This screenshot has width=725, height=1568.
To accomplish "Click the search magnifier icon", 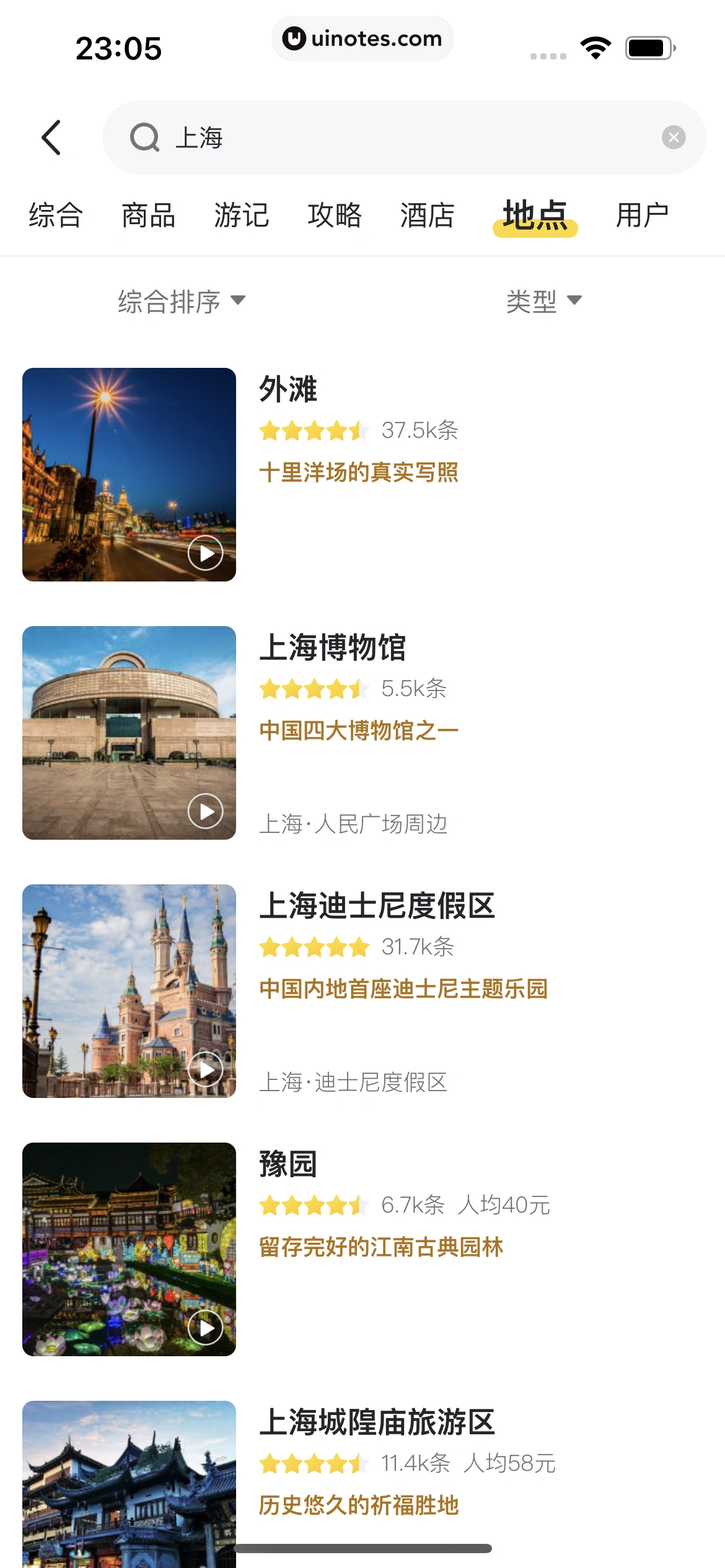I will coord(144,137).
